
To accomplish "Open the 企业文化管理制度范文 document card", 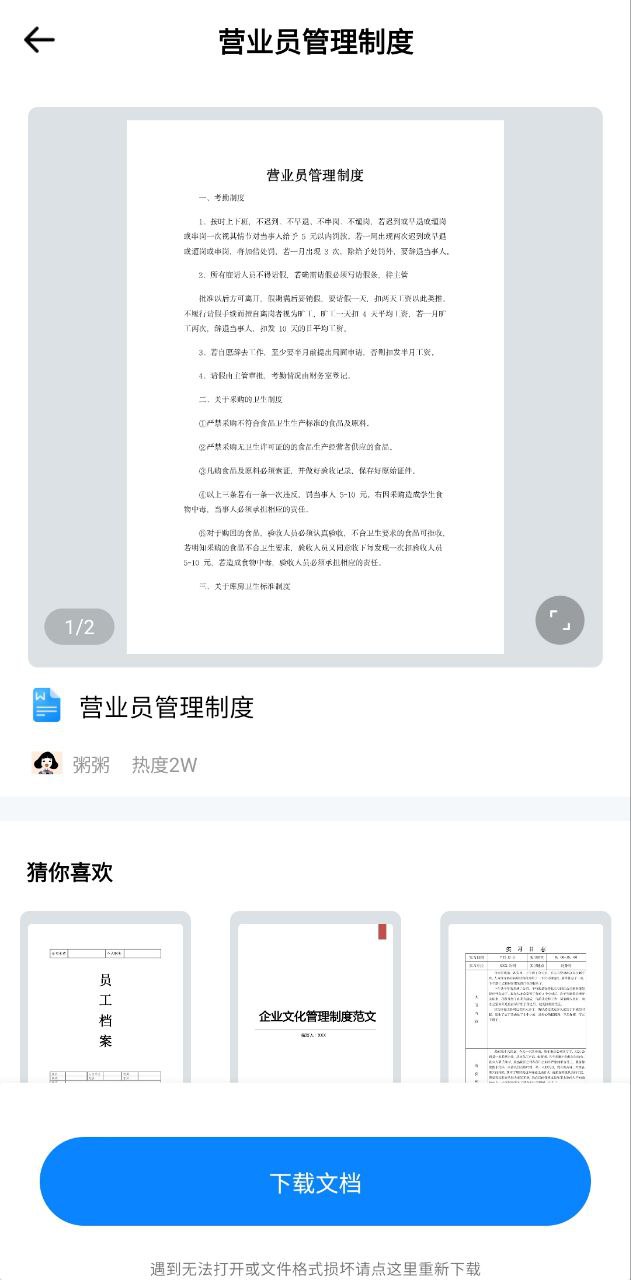I will click(x=316, y=1000).
